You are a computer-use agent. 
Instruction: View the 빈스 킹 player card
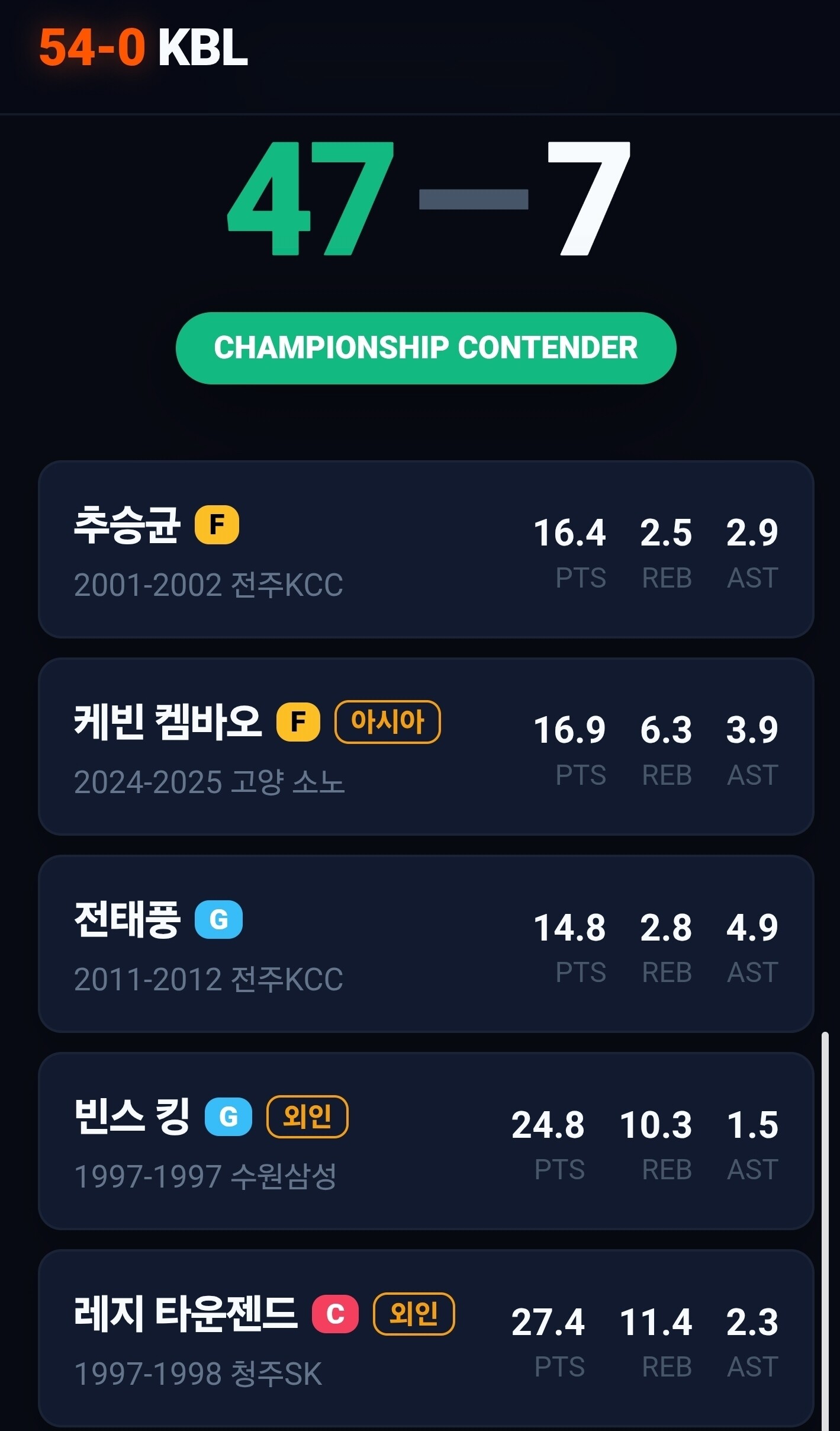click(426, 1141)
